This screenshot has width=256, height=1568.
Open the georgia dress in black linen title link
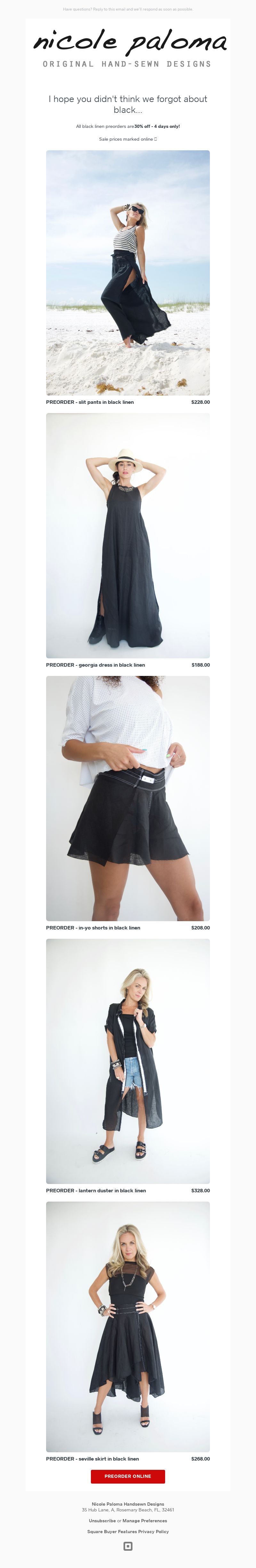[x=95, y=665]
